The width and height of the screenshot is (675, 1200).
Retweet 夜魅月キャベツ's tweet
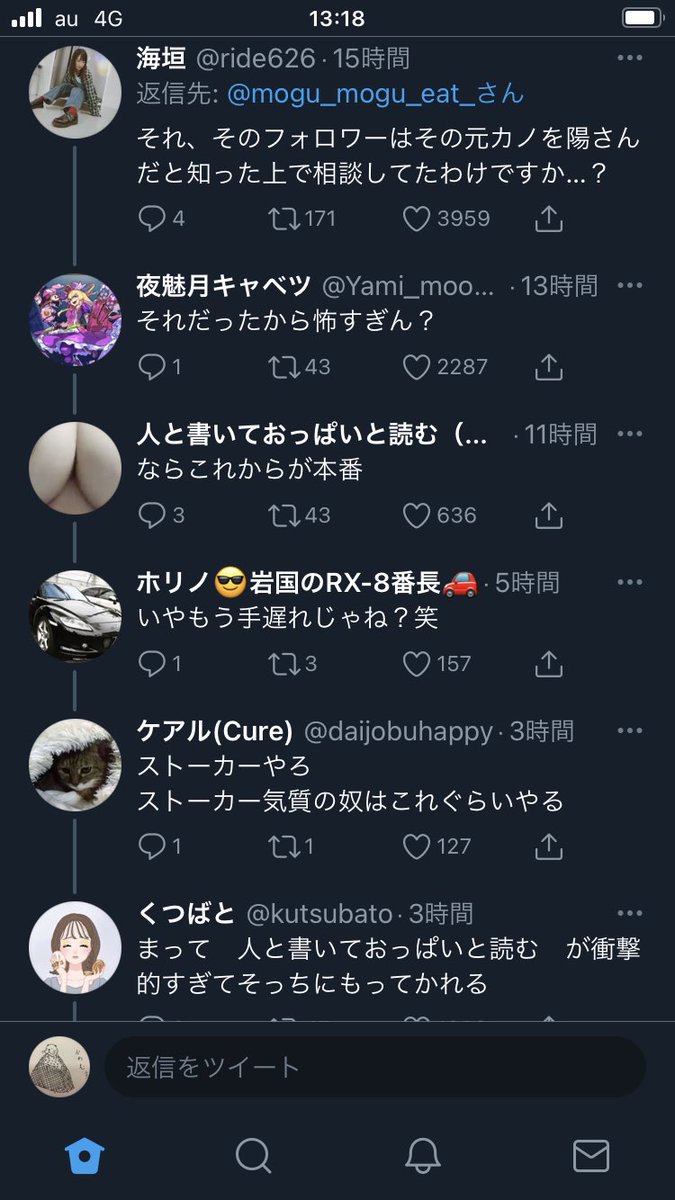coord(284,367)
